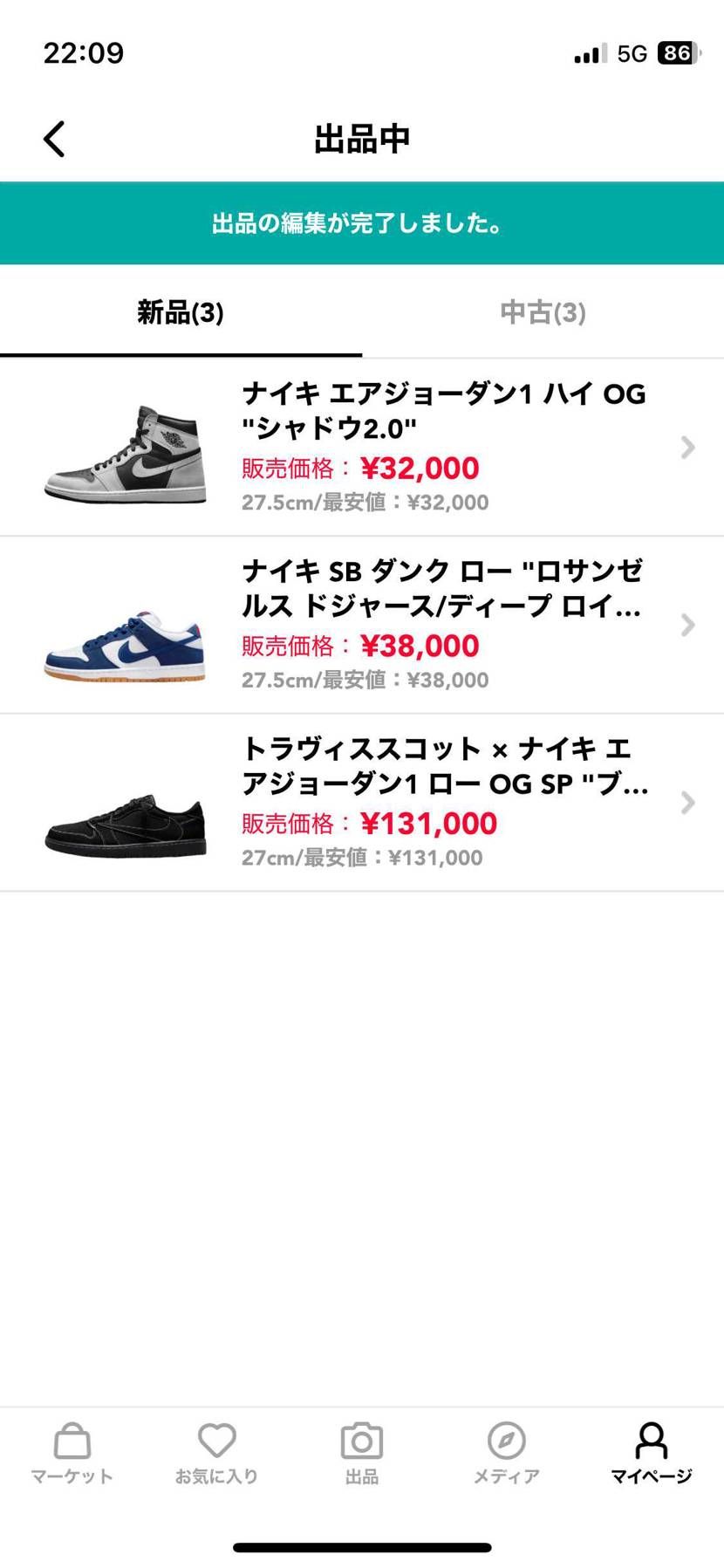Go back using the left chevron arrow

54,138
